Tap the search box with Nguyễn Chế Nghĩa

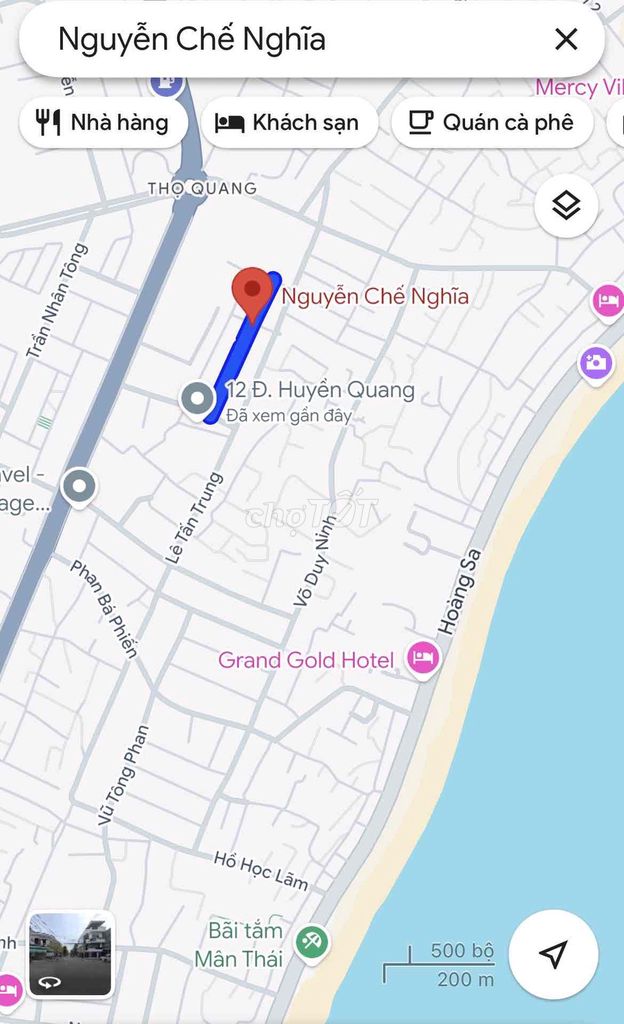[290, 39]
